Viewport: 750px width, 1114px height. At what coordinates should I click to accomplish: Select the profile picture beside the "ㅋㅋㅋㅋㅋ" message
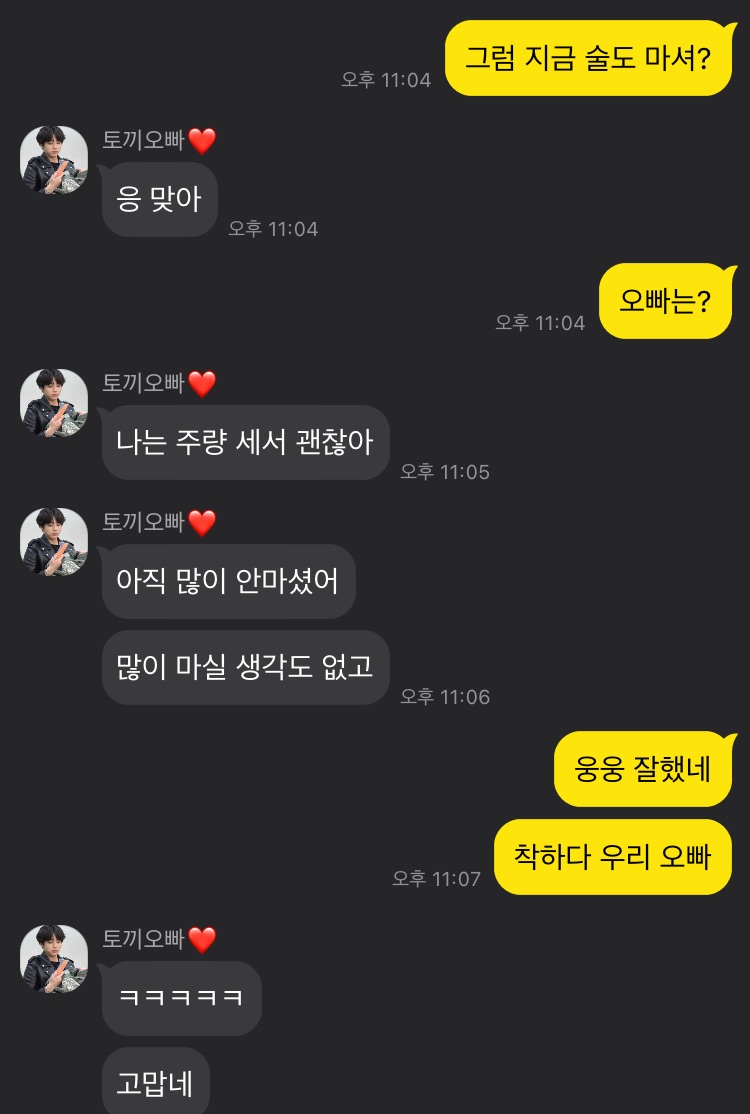(54, 958)
